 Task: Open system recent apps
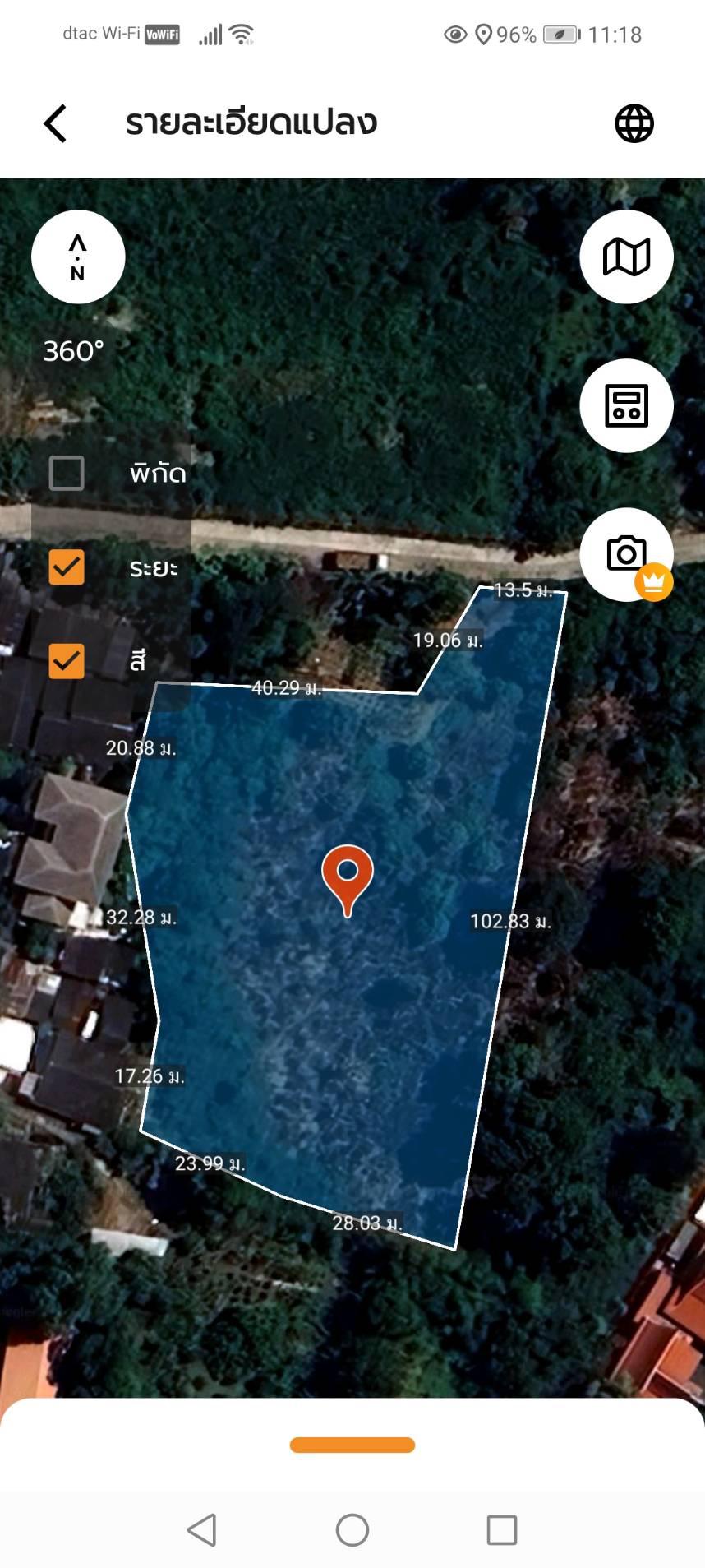[x=501, y=1530]
